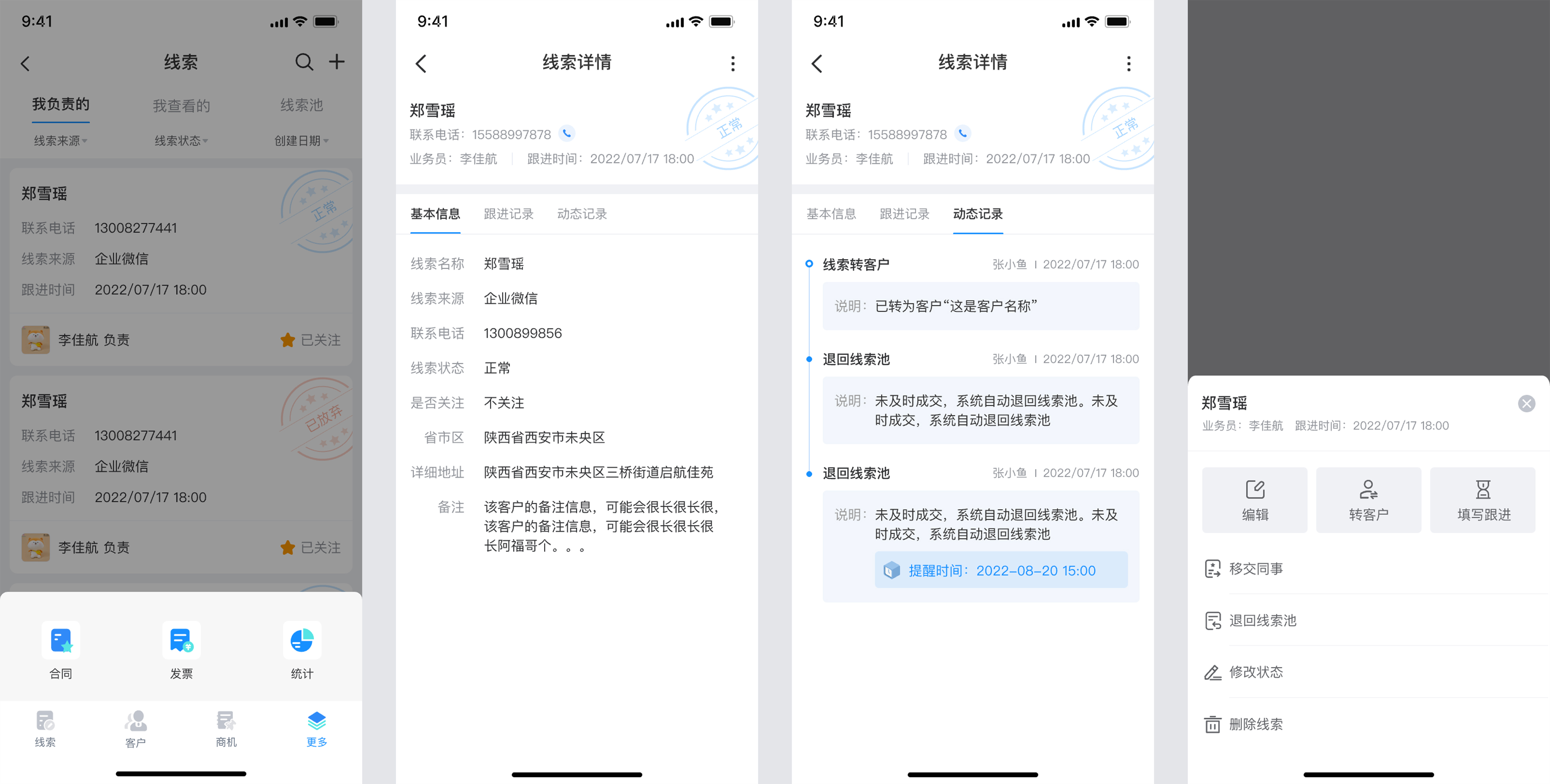Switch to the 我查看的 tab
This screenshot has height=784, width=1550.
(x=181, y=106)
